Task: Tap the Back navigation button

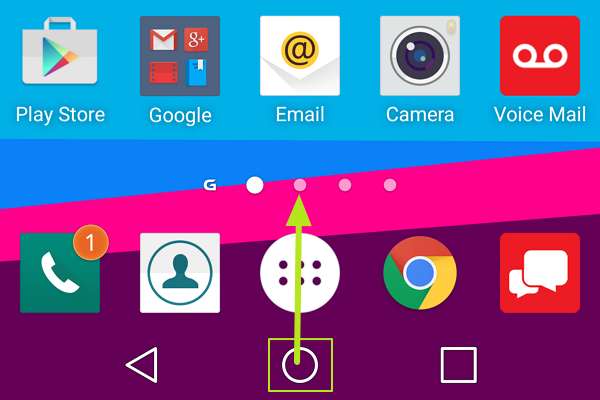Action: (x=142, y=365)
